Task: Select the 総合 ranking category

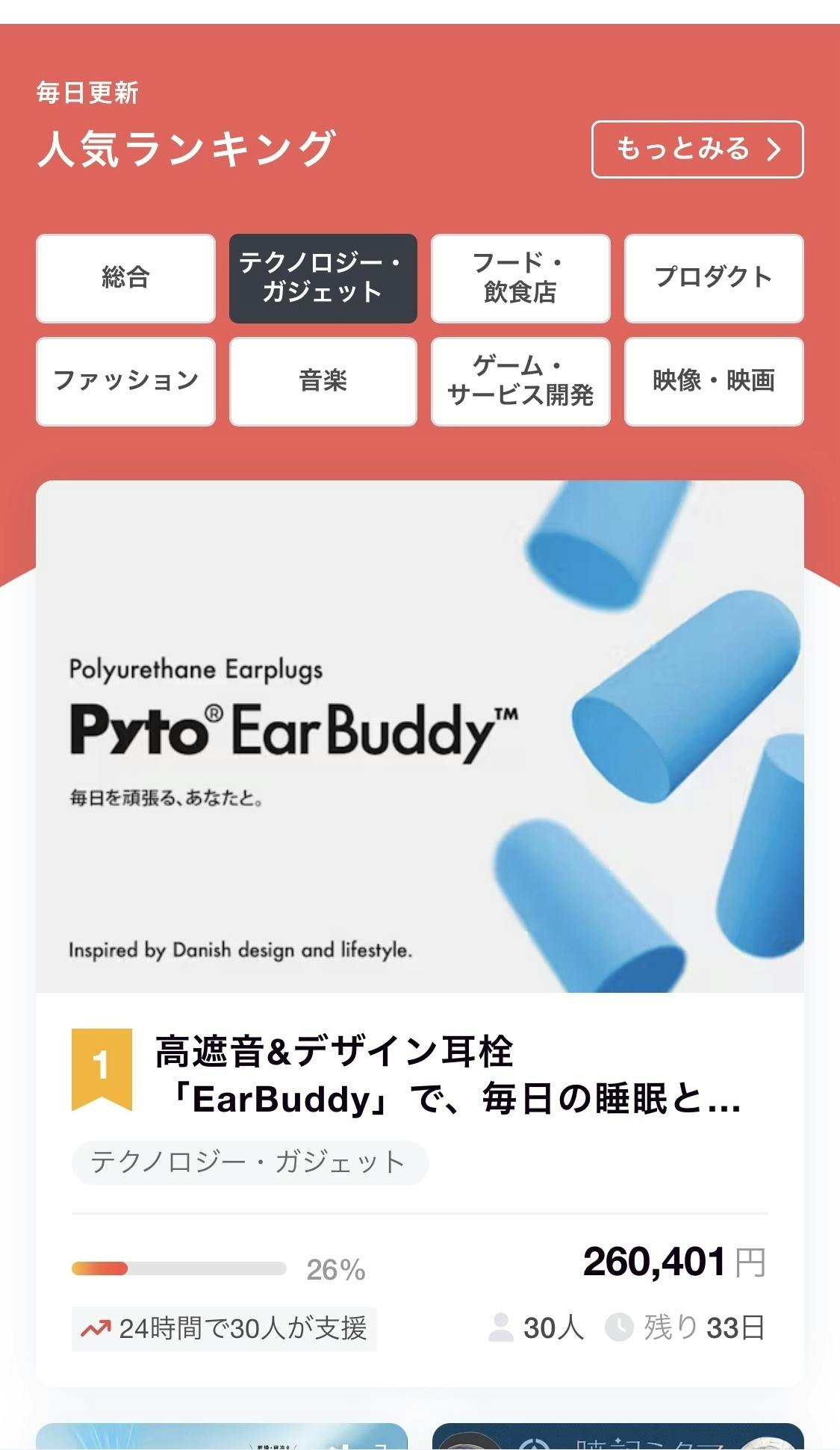Action: [125, 278]
